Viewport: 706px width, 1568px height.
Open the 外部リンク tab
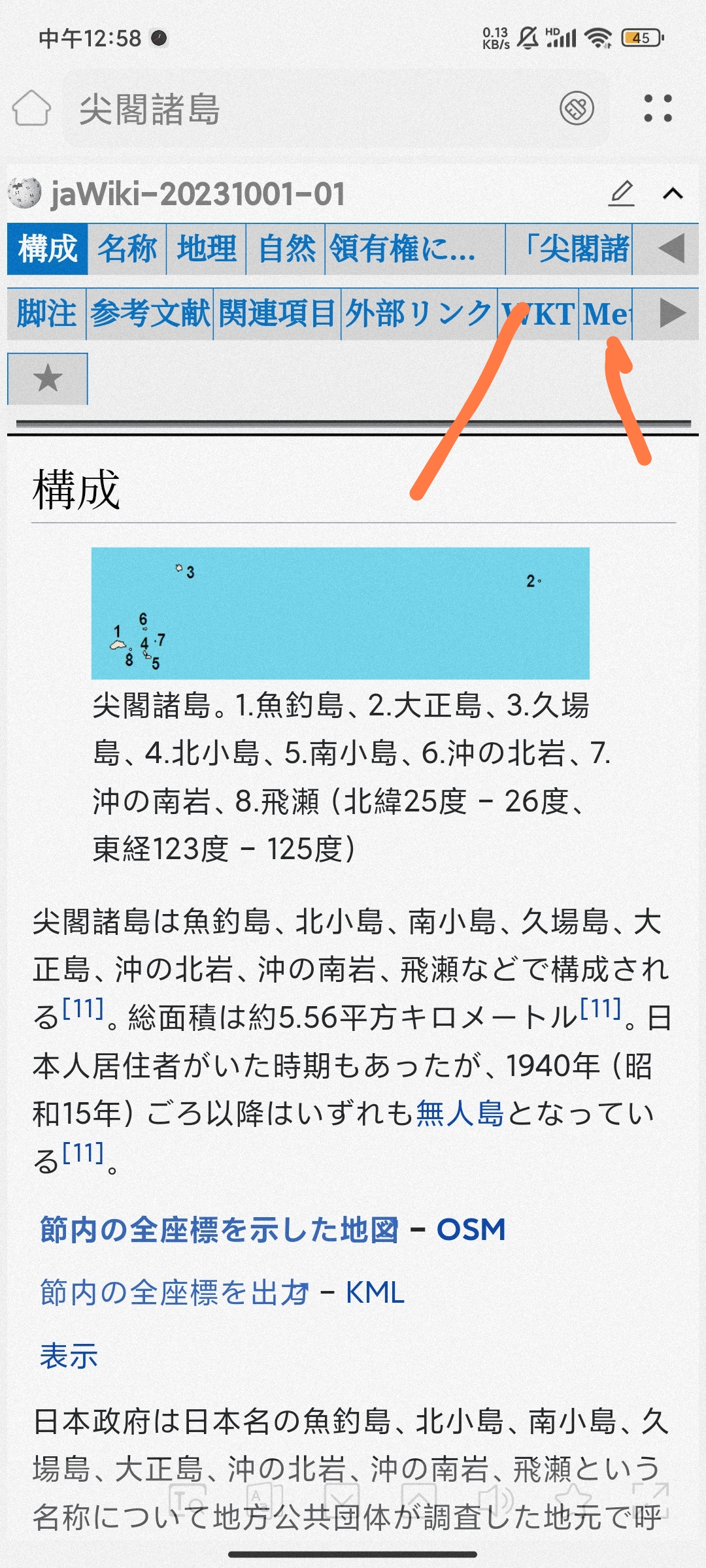419,314
